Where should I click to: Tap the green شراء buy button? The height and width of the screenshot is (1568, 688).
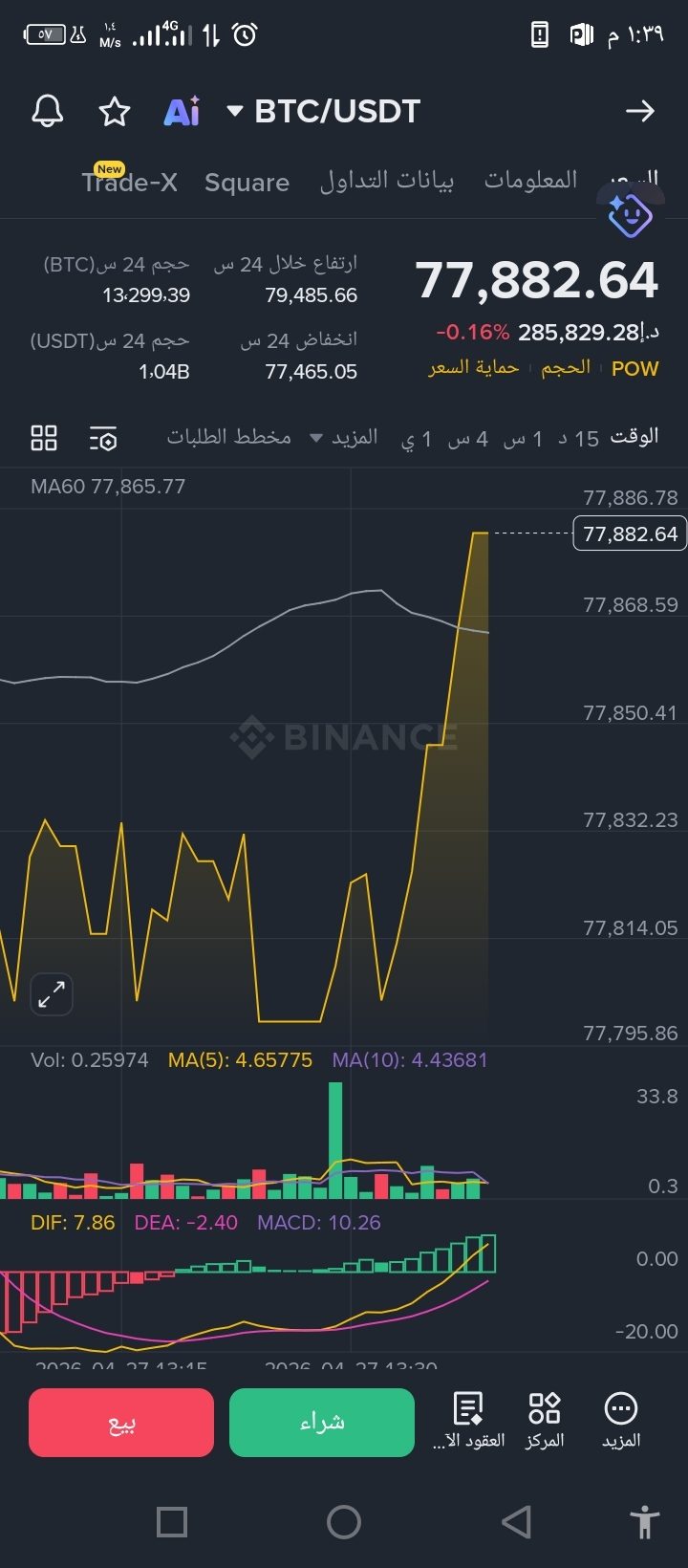(322, 1423)
